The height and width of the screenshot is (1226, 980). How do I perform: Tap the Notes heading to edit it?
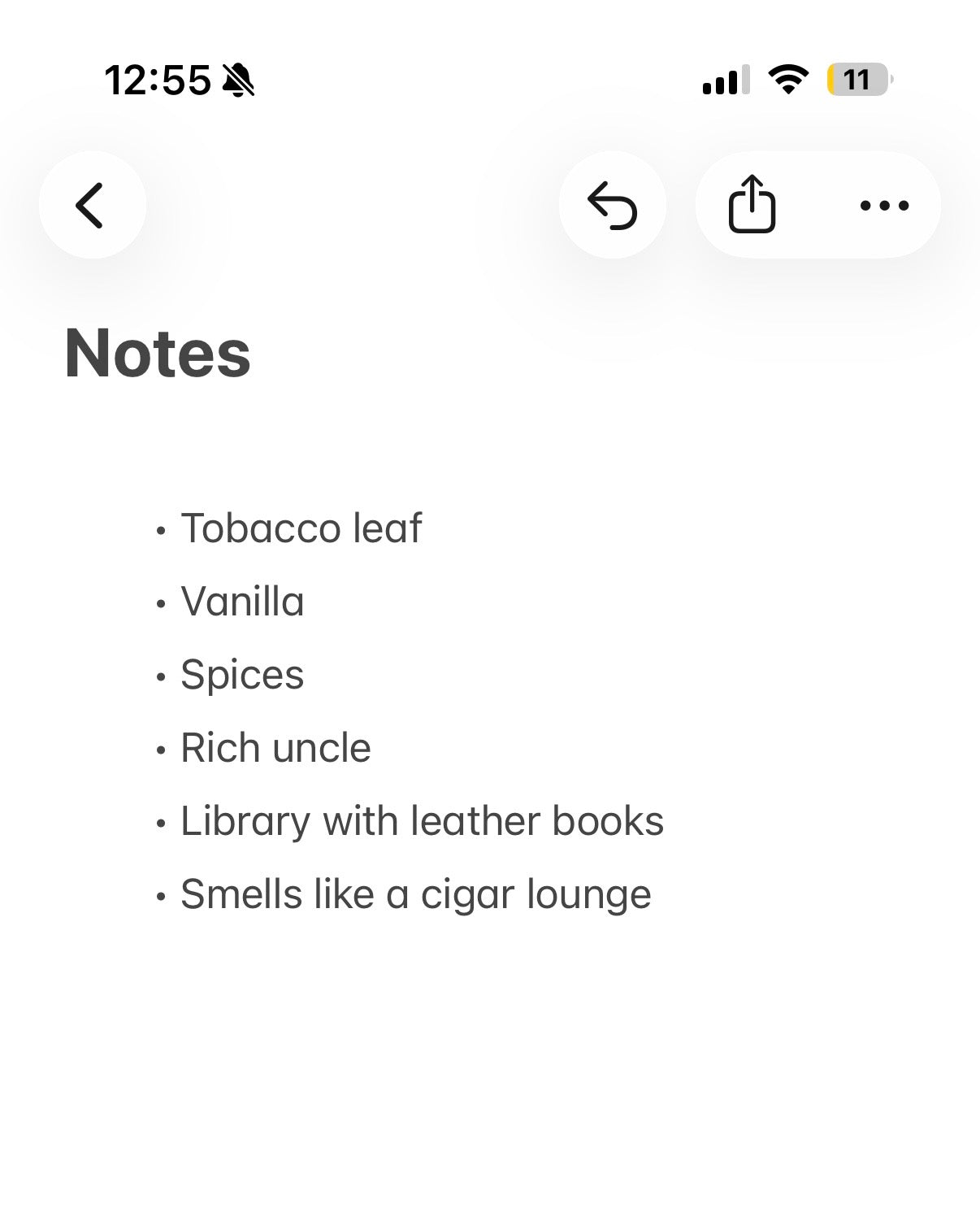click(158, 353)
